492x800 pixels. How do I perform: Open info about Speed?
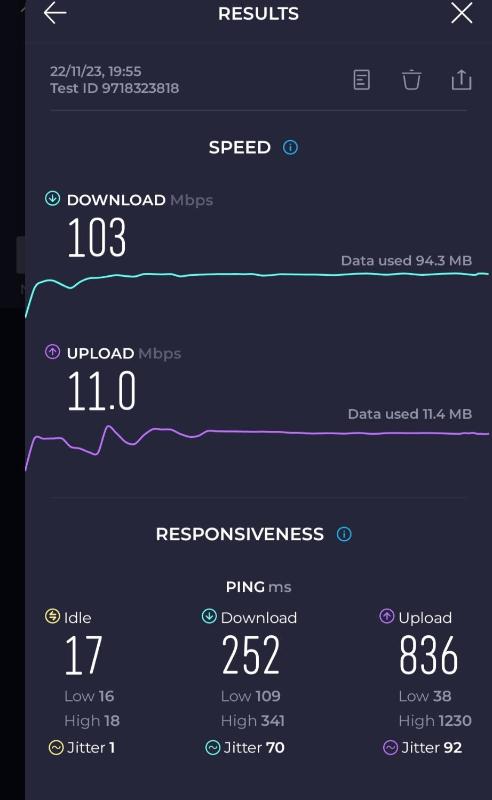tap(290, 147)
